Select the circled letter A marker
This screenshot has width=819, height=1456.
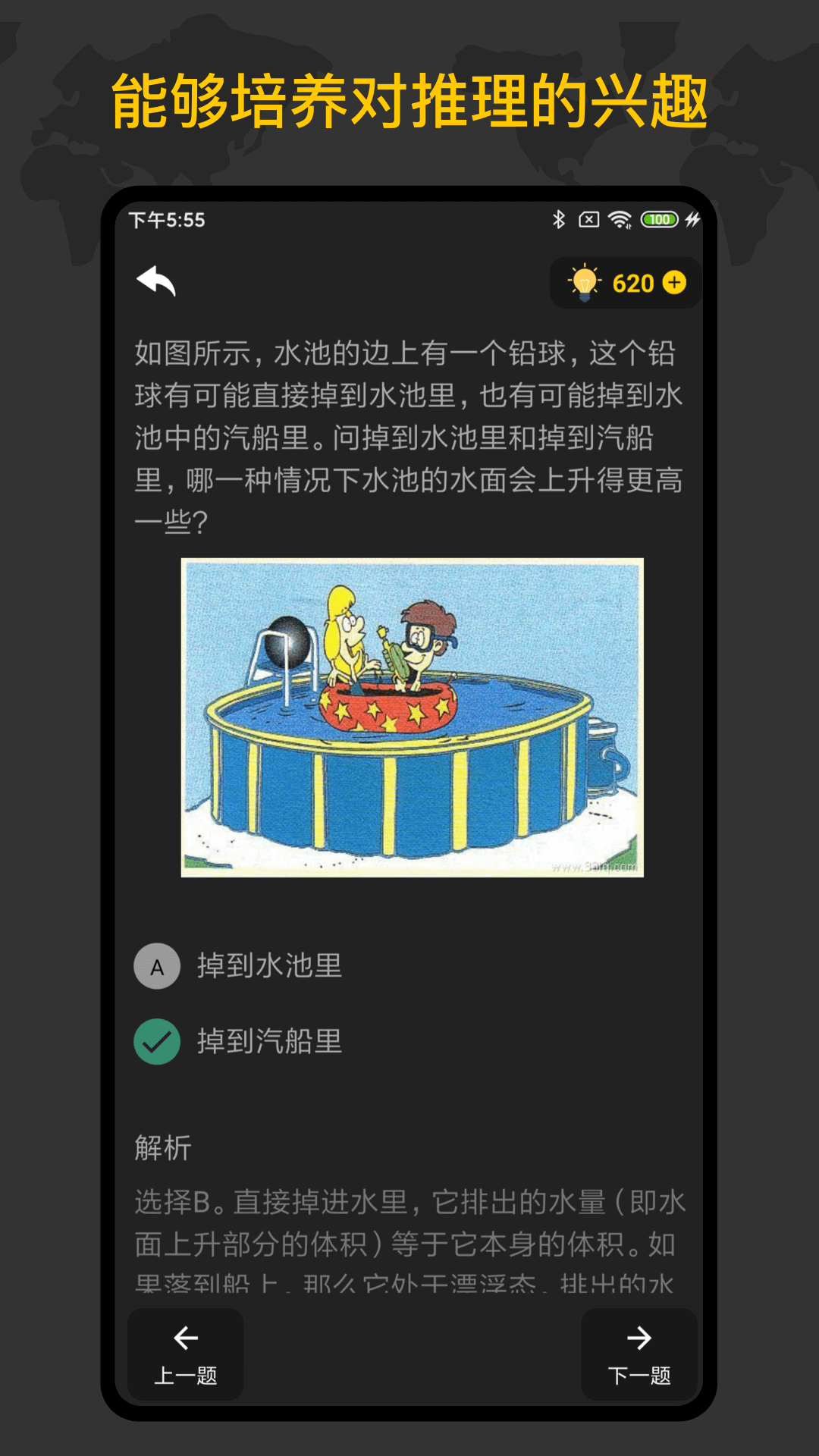pyautogui.click(x=157, y=967)
